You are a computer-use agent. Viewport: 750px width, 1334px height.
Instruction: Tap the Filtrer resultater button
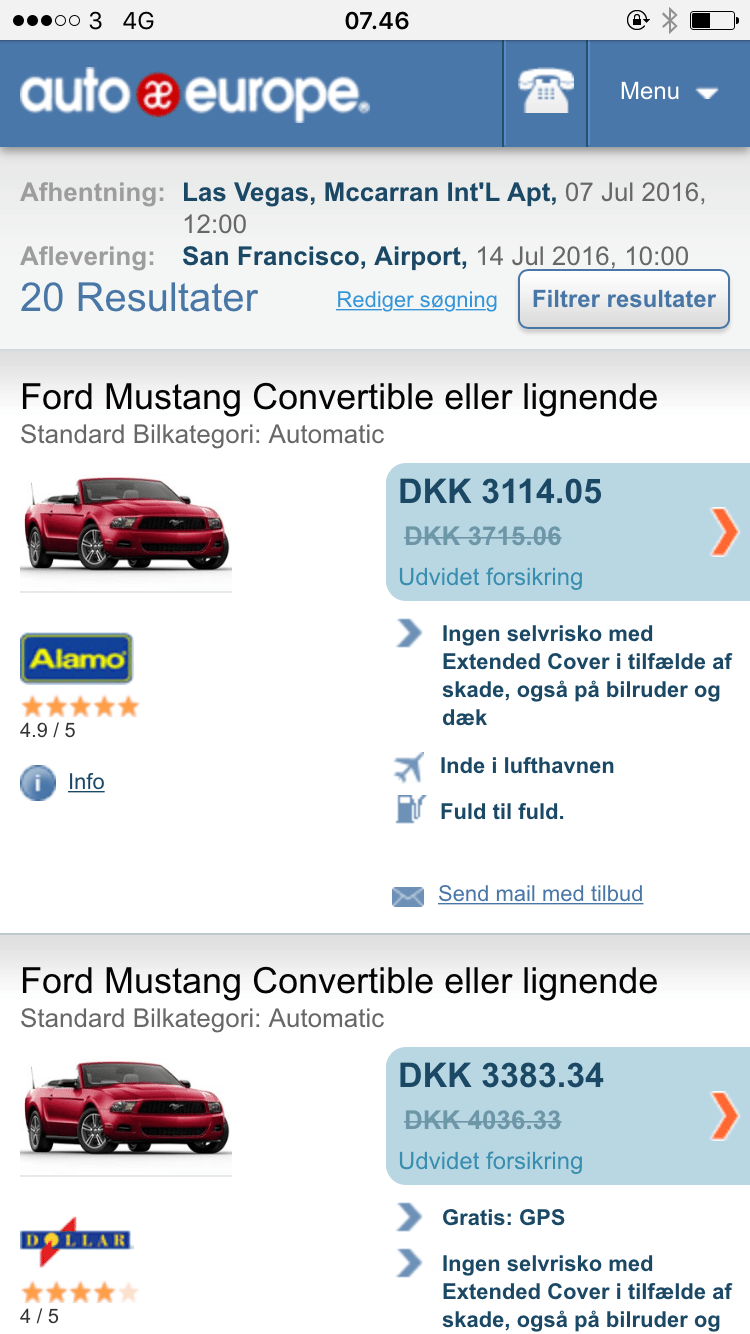(623, 299)
